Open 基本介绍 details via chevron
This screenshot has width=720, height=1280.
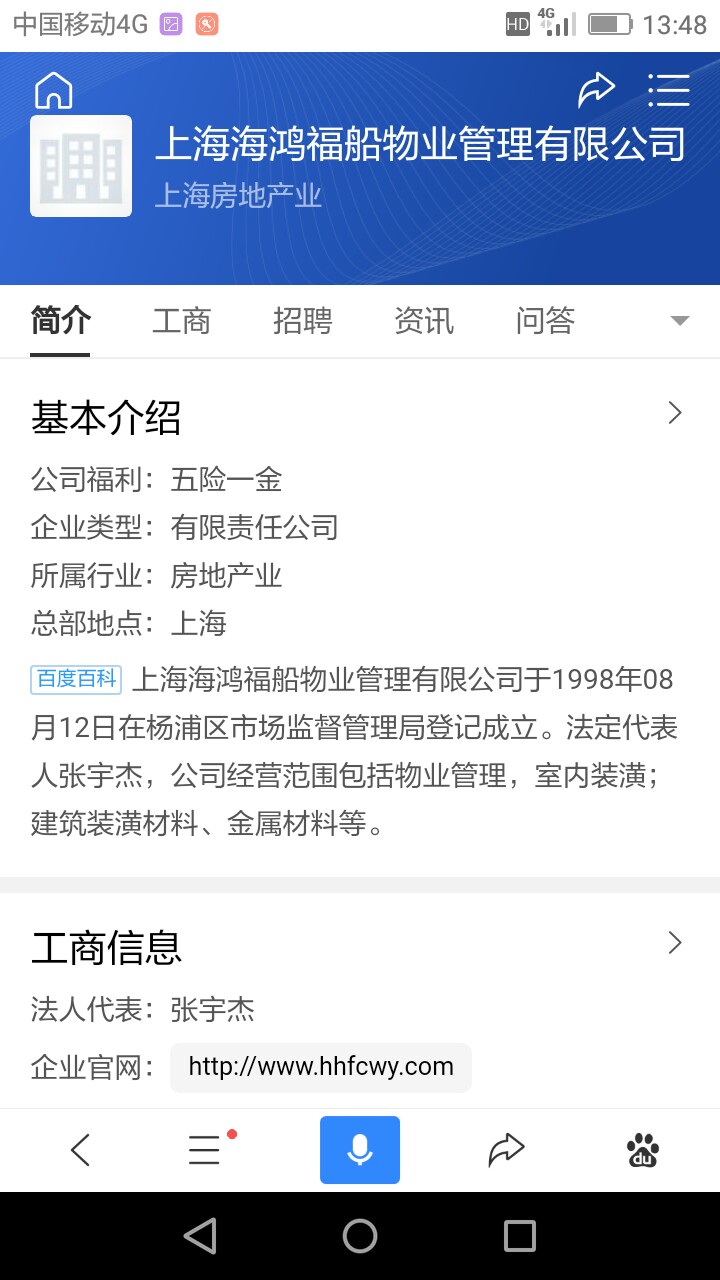[x=675, y=413]
